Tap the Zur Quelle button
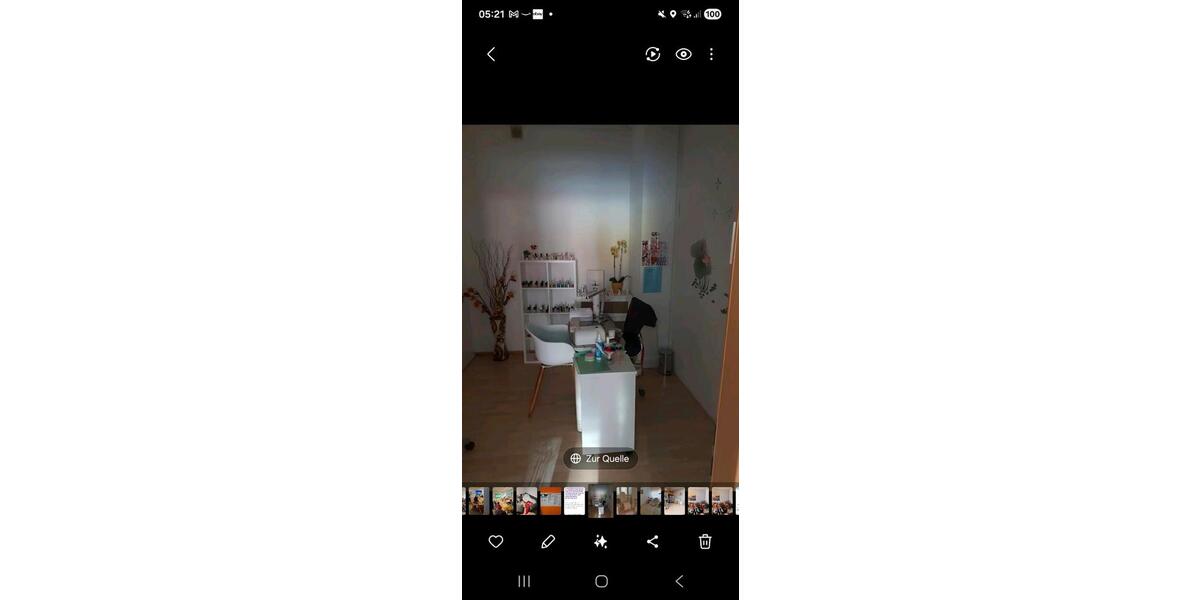Screen dimensions: 1200x600 point(600,458)
